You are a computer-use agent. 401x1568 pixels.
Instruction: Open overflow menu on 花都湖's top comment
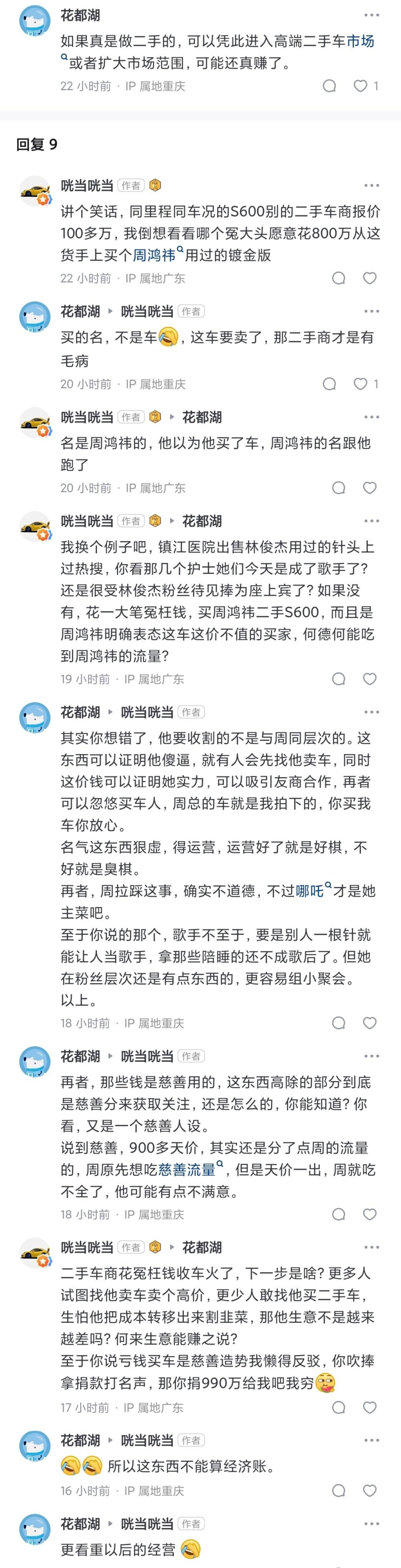click(371, 15)
